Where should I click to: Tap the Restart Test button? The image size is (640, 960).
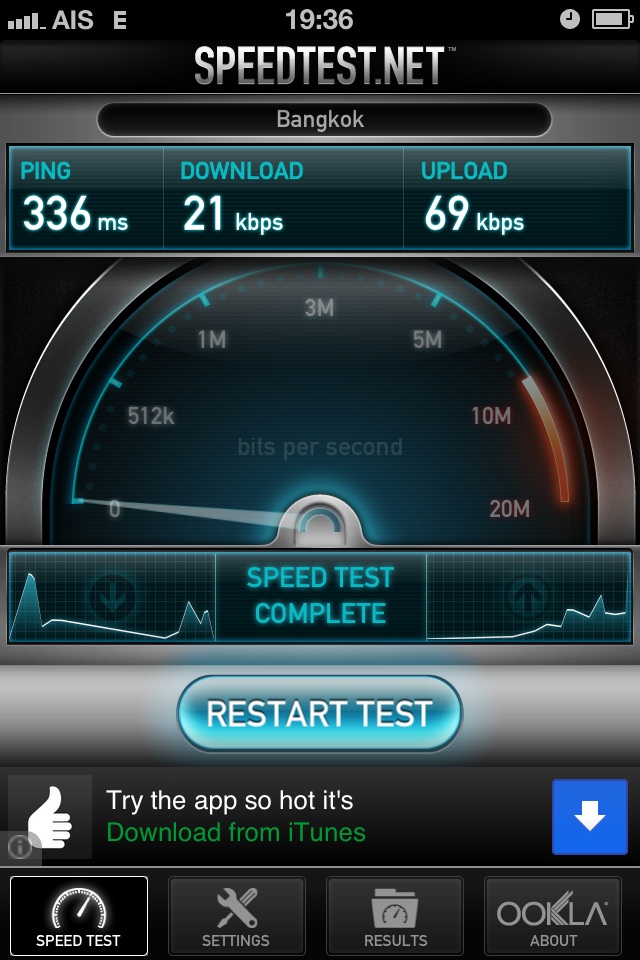[x=319, y=714]
